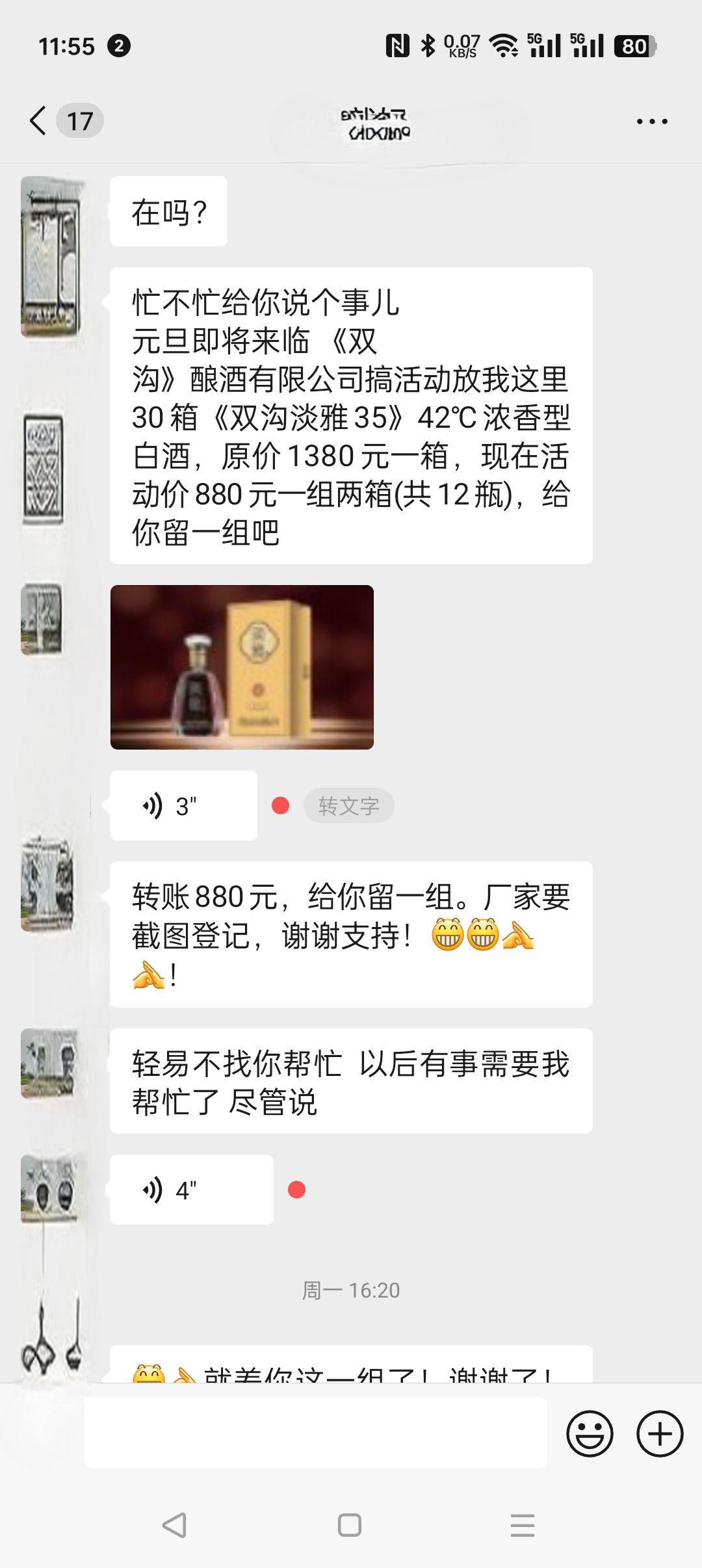
Task: Play the 4-second voice message
Action: tap(192, 1190)
